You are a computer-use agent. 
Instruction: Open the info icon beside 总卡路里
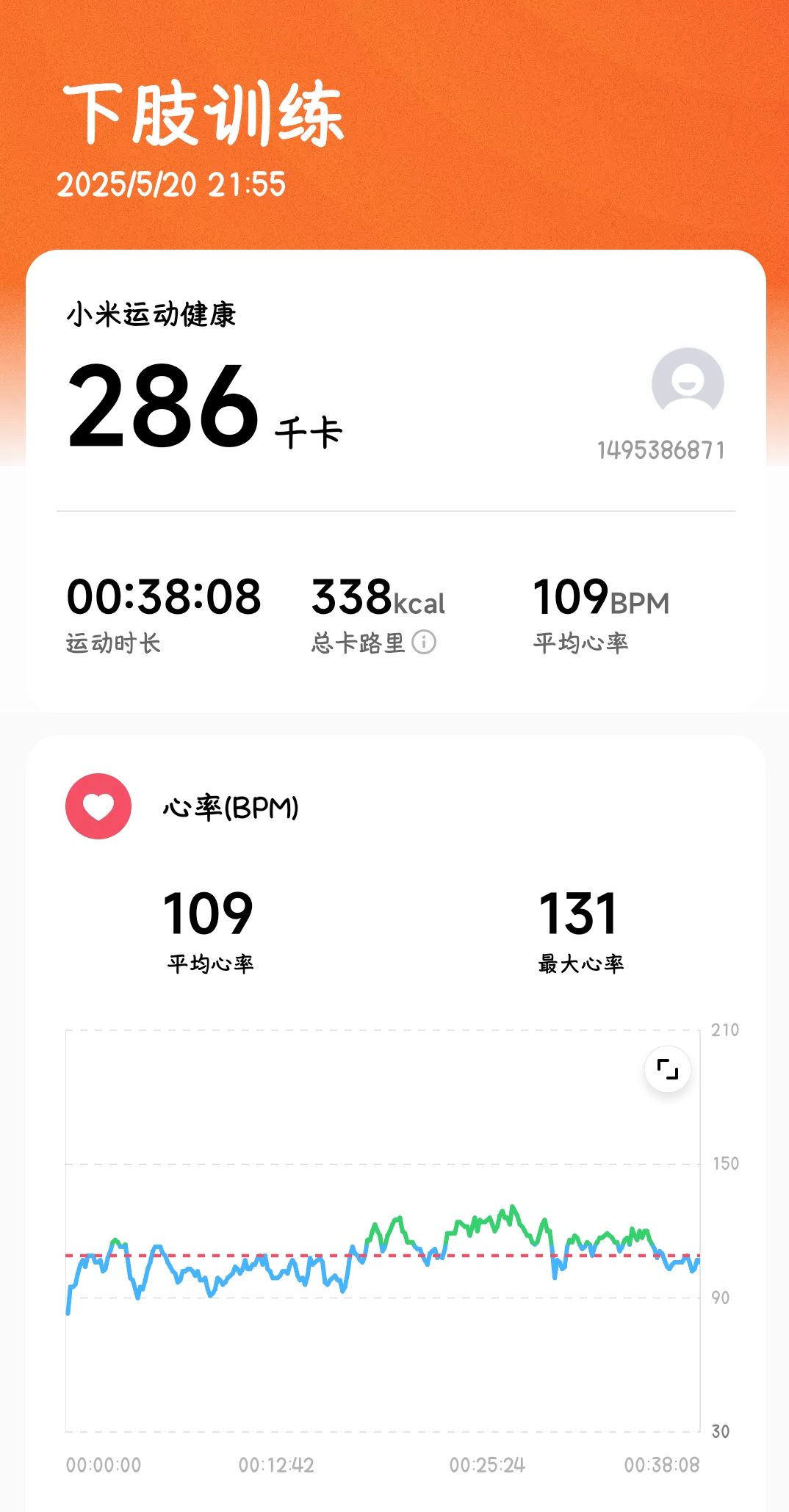click(x=424, y=642)
